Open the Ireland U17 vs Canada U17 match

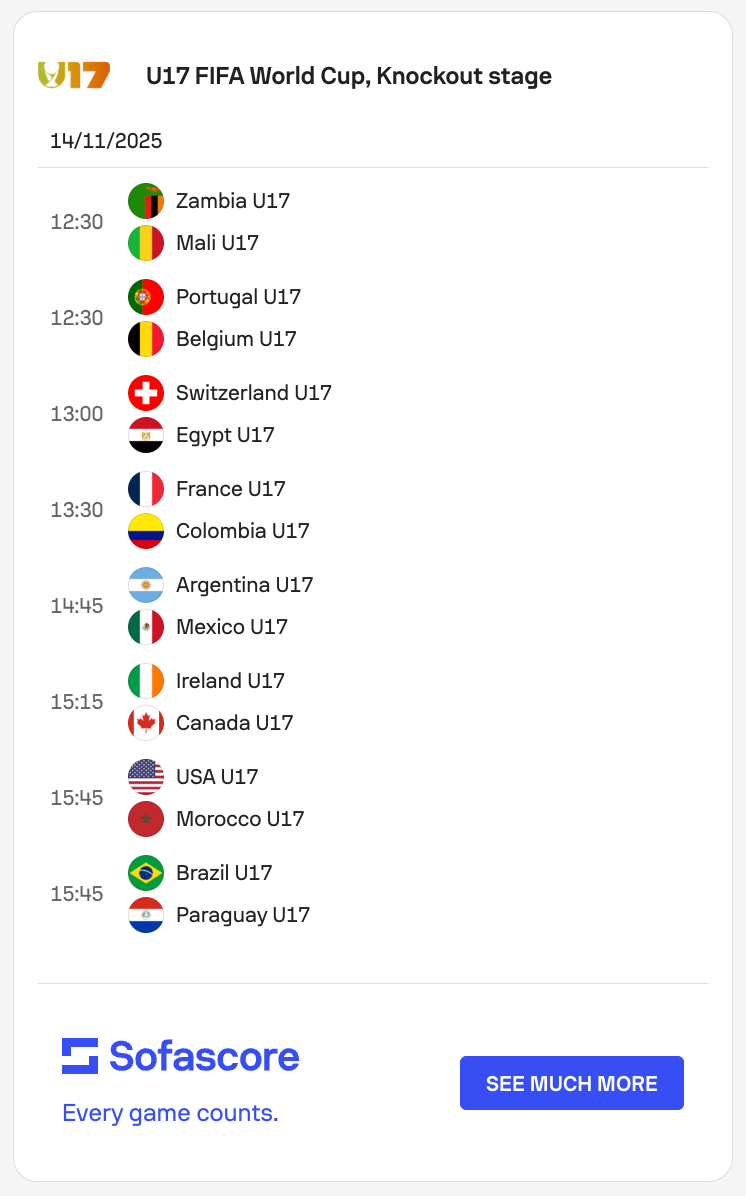coord(372,702)
